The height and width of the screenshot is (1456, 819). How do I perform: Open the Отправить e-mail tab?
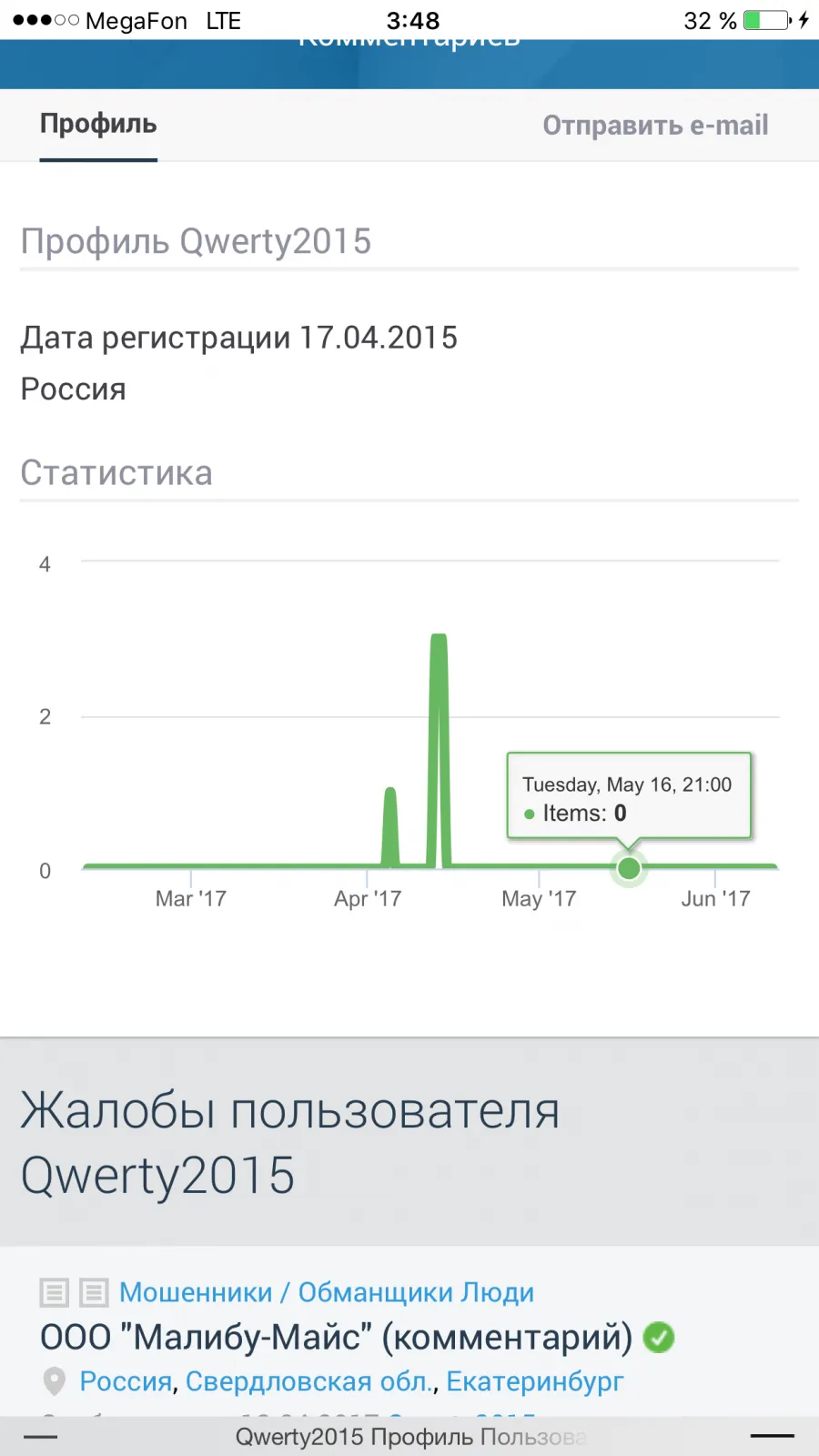coord(655,126)
